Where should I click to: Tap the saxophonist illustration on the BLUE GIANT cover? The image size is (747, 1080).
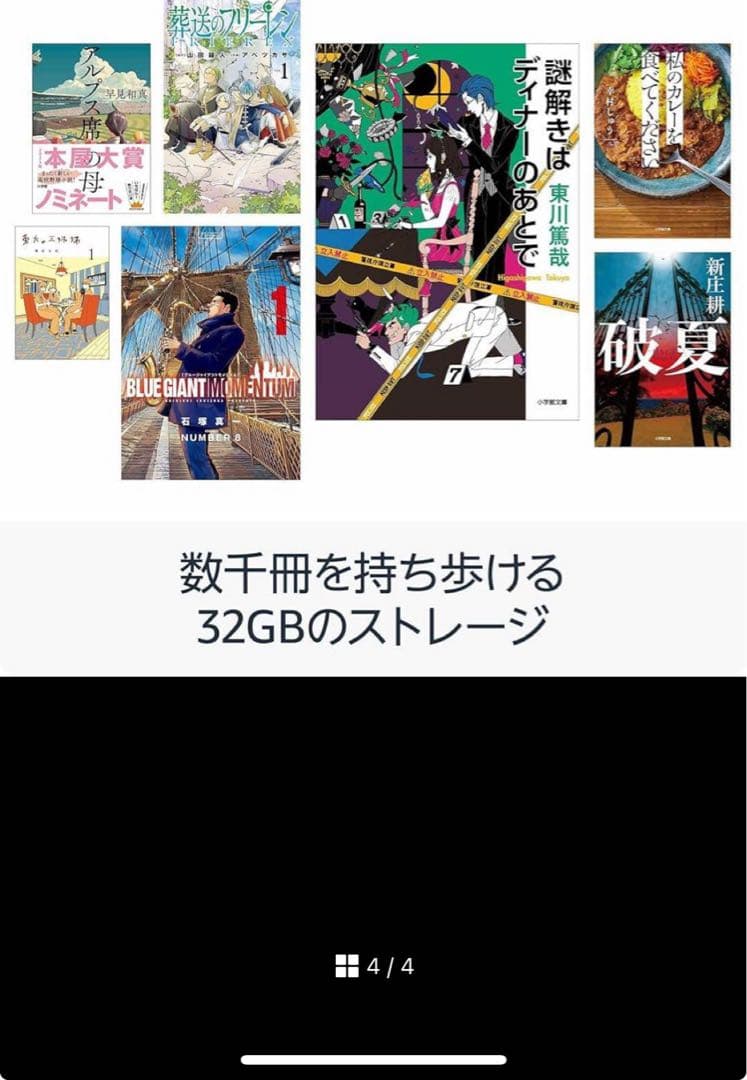(215, 330)
